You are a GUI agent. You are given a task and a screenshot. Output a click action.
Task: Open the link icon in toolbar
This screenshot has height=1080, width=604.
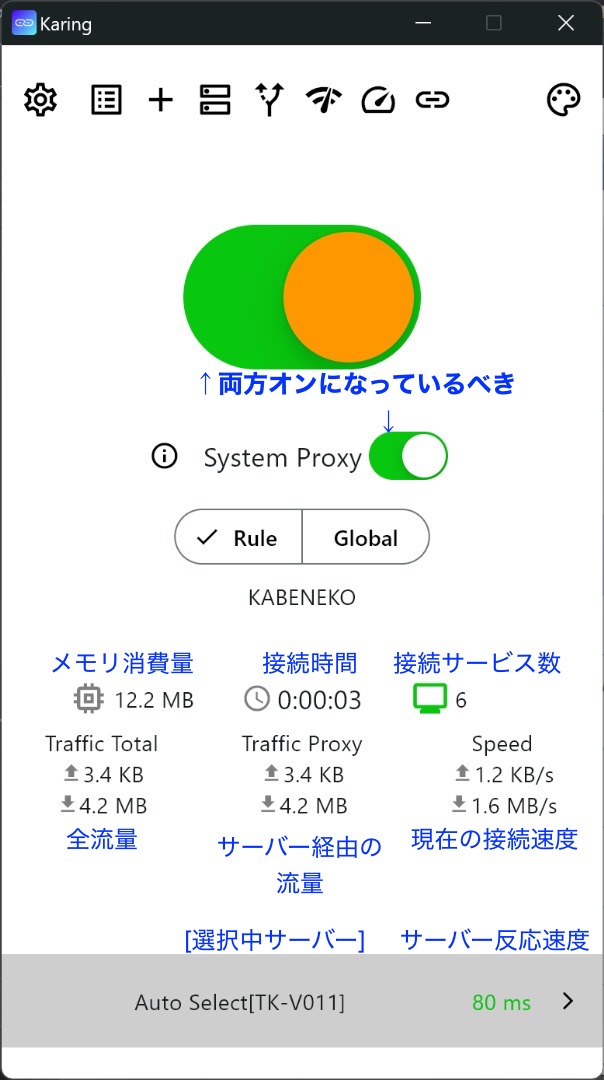click(433, 101)
